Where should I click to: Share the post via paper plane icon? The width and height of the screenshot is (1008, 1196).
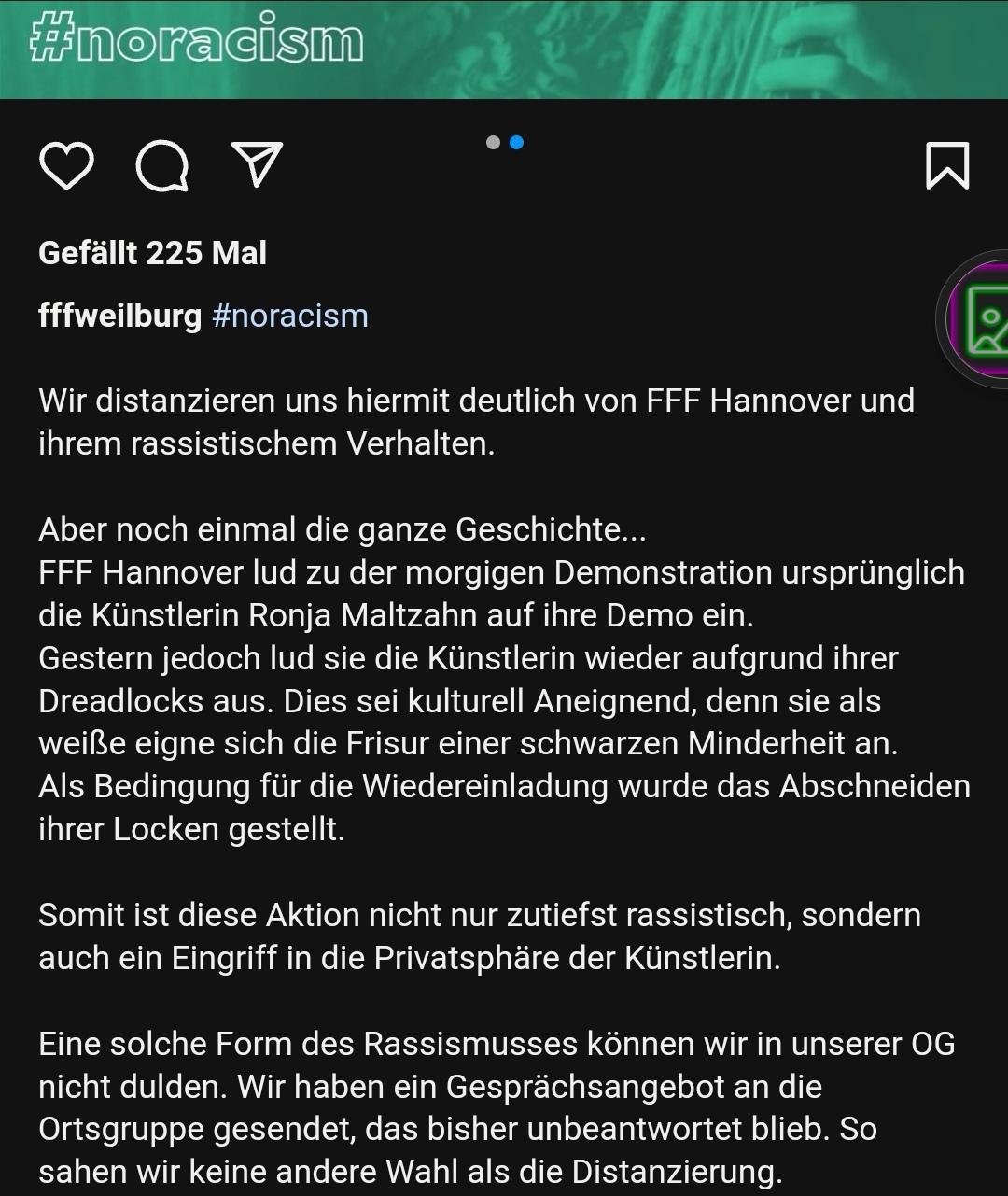[257, 164]
